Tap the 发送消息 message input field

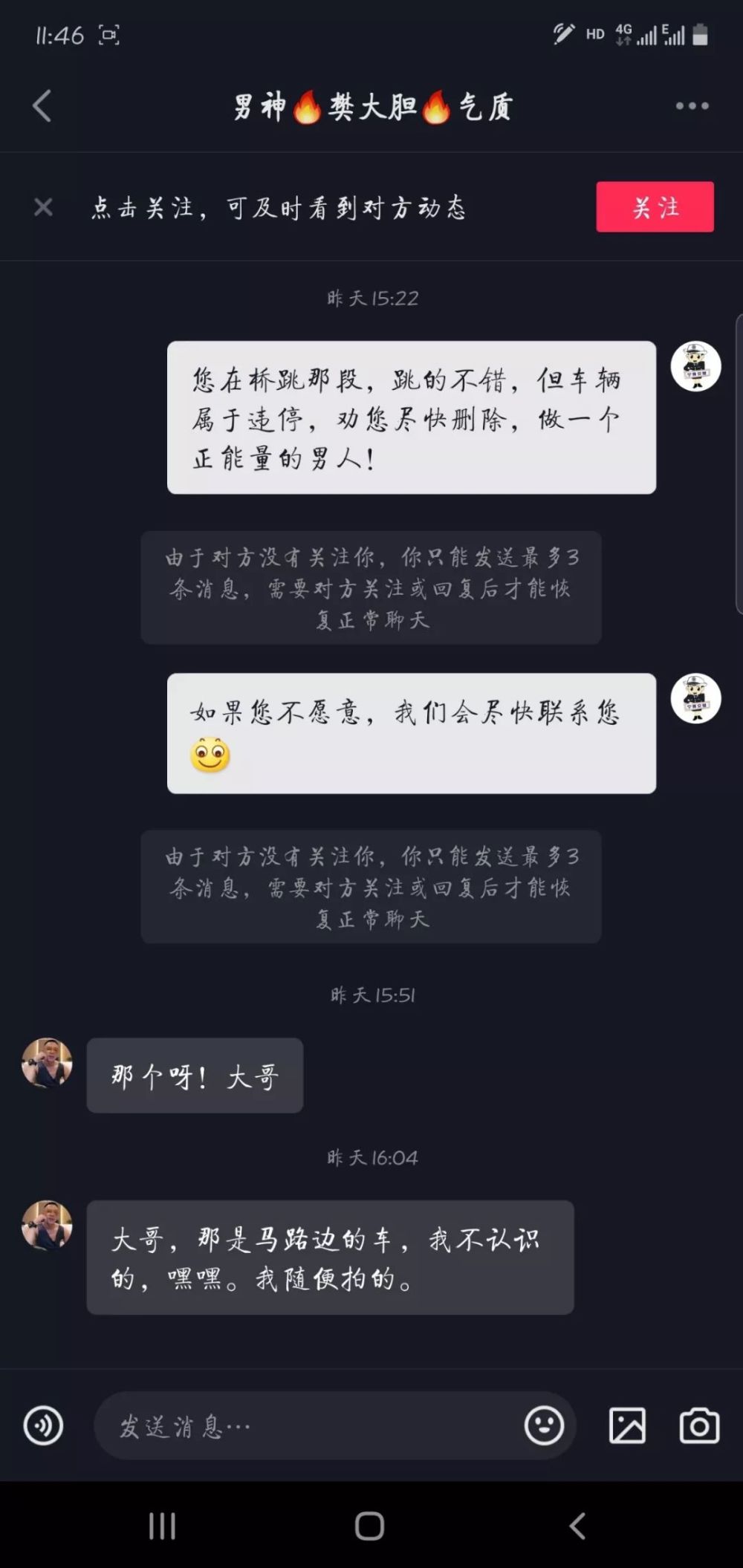pyautogui.click(x=308, y=1425)
